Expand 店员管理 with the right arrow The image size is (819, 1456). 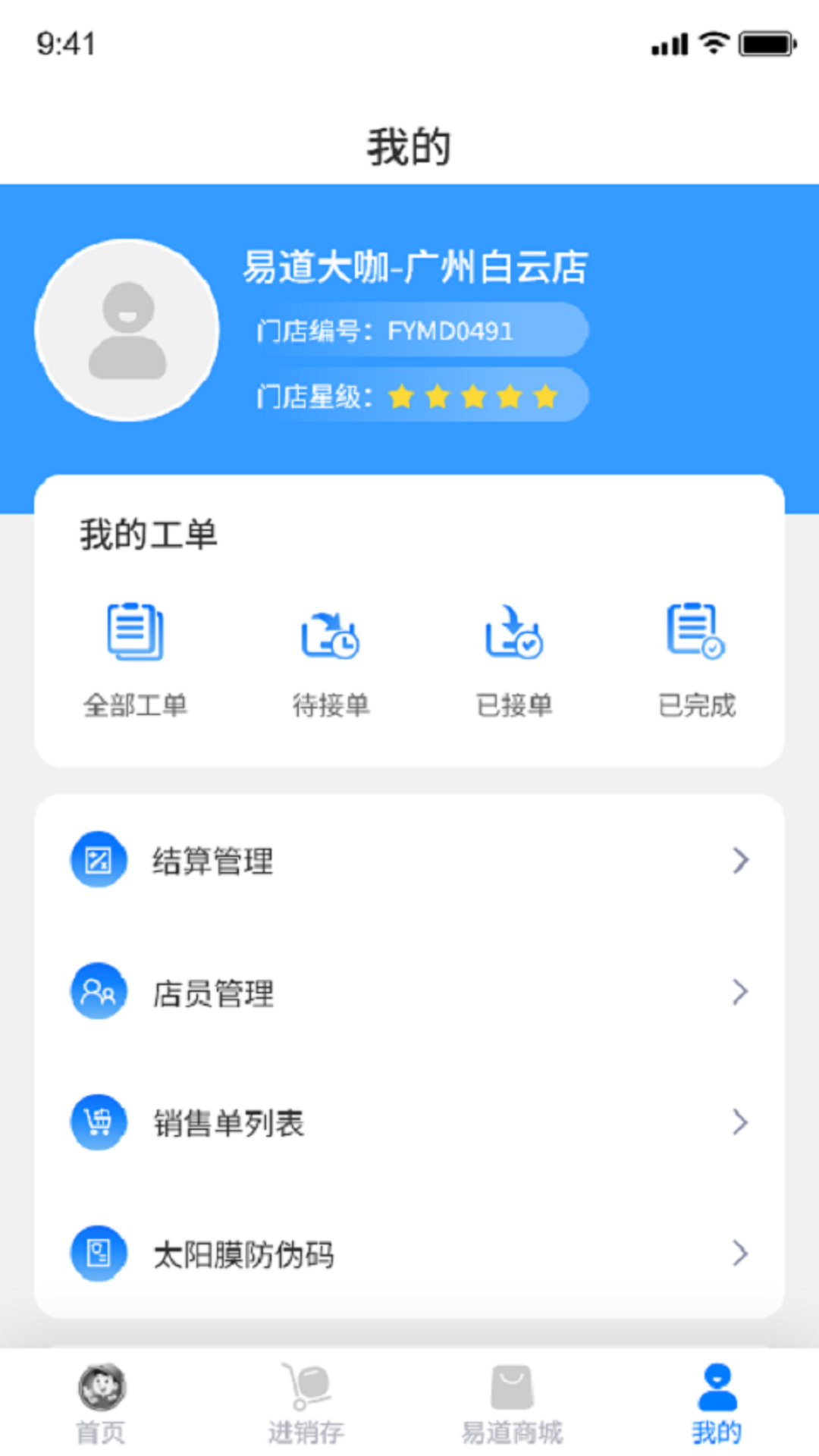click(739, 990)
